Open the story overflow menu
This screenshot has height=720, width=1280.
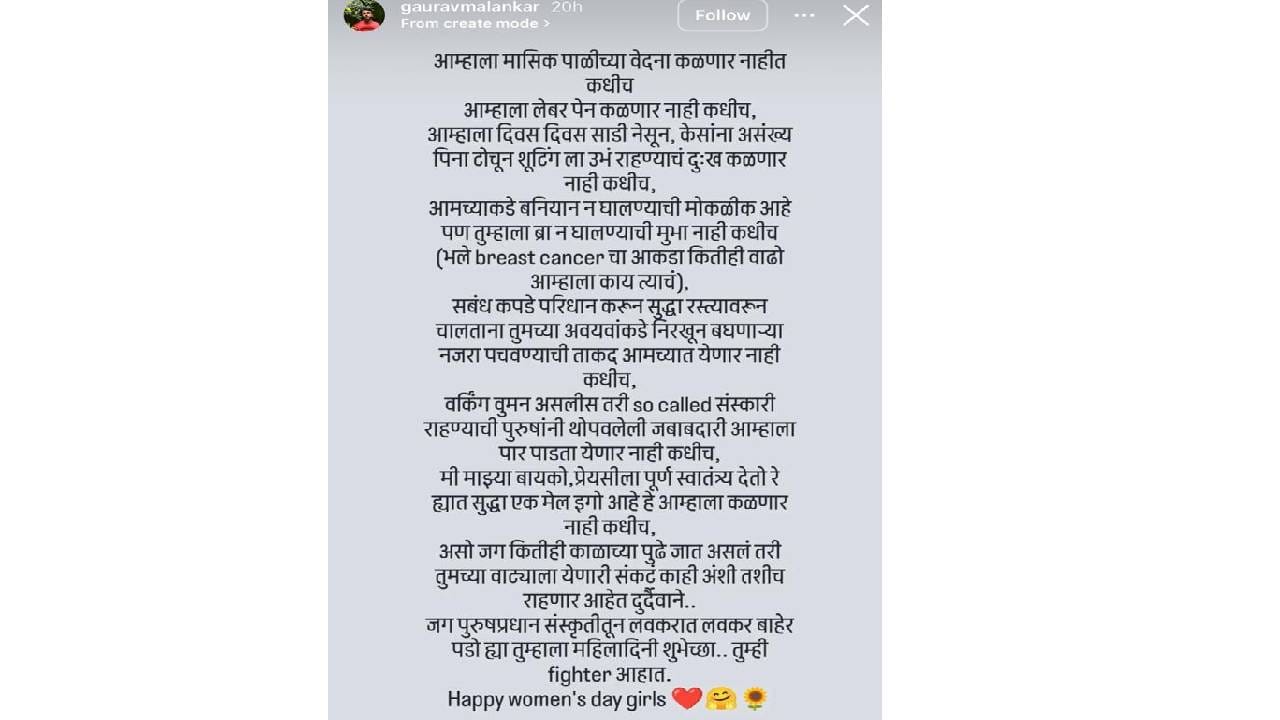click(804, 15)
